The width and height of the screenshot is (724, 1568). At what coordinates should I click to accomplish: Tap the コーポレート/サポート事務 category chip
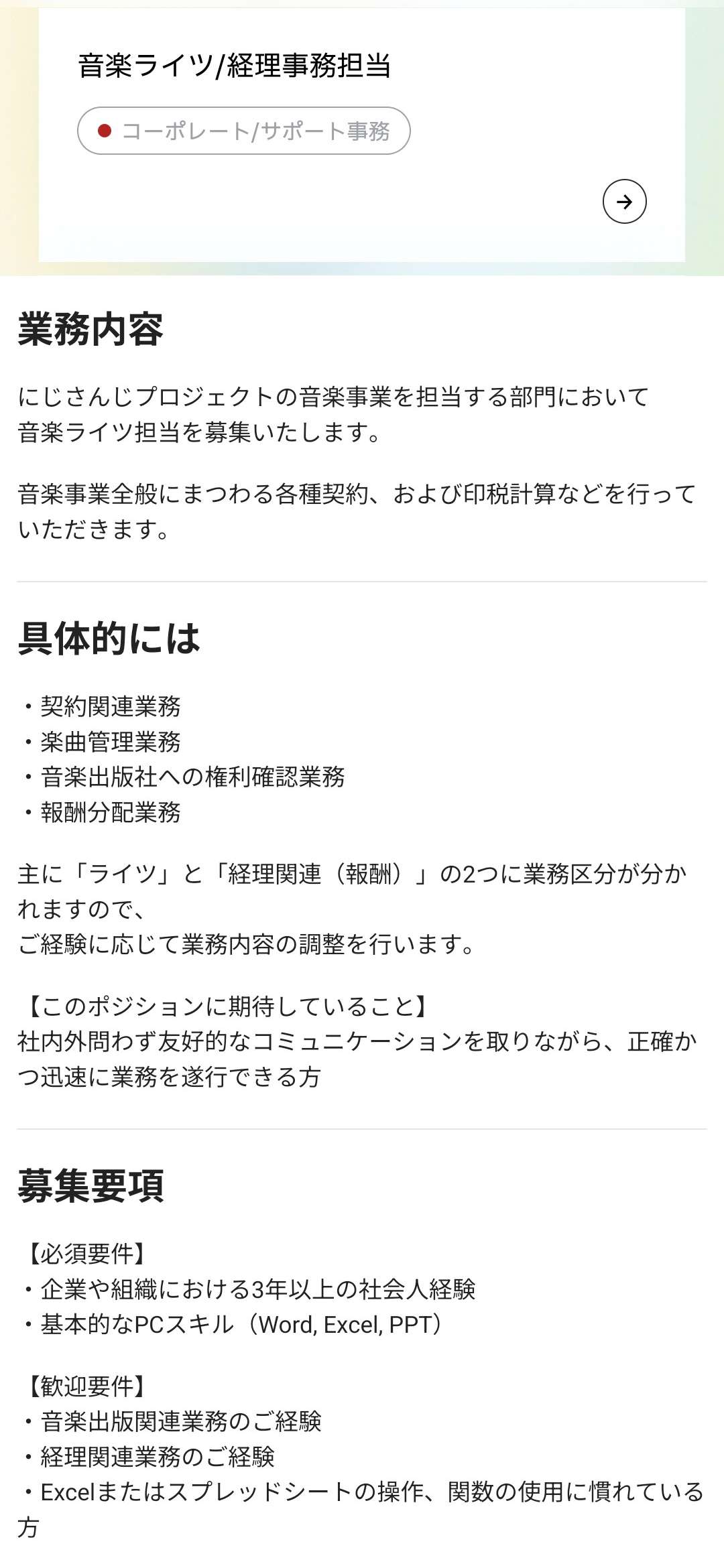point(244,131)
